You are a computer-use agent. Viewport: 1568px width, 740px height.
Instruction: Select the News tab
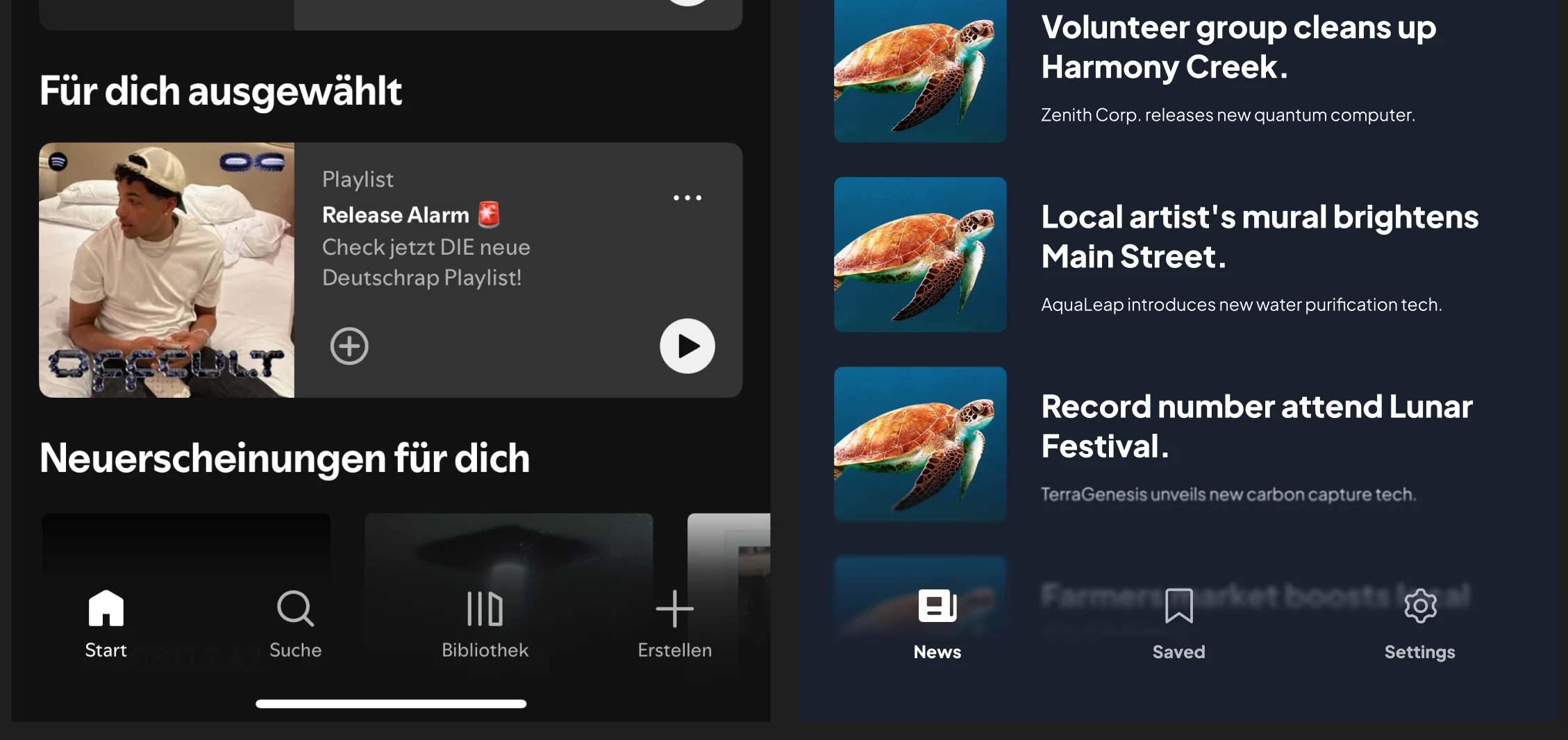click(937, 624)
